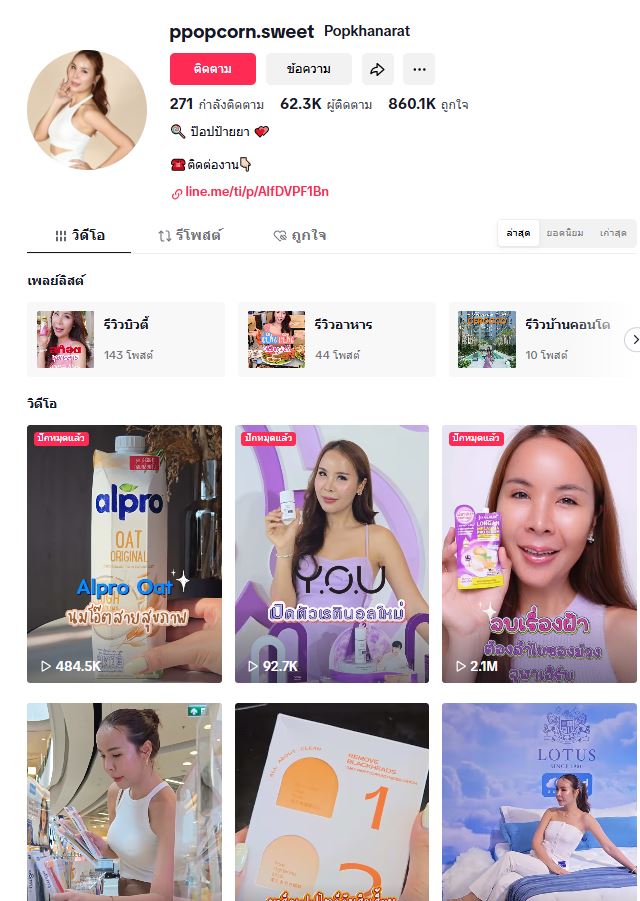Show more playlists with the right chevron
The height and width of the screenshot is (901, 640).
[x=633, y=340]
